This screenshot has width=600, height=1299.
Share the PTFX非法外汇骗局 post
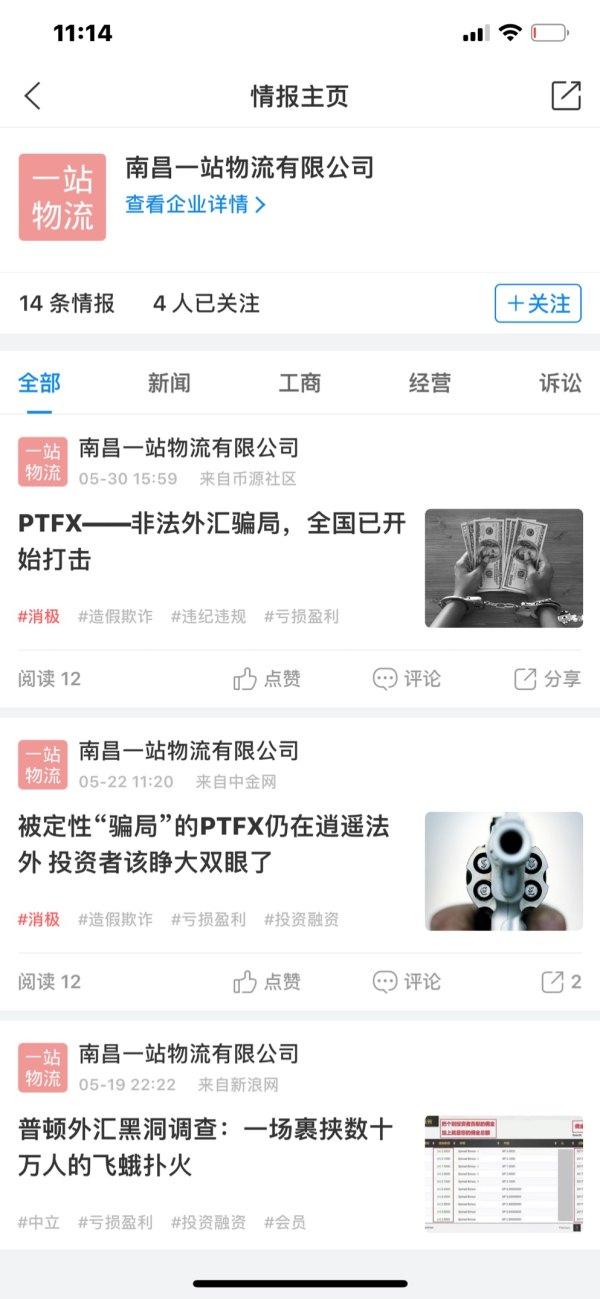pos(546,679)
